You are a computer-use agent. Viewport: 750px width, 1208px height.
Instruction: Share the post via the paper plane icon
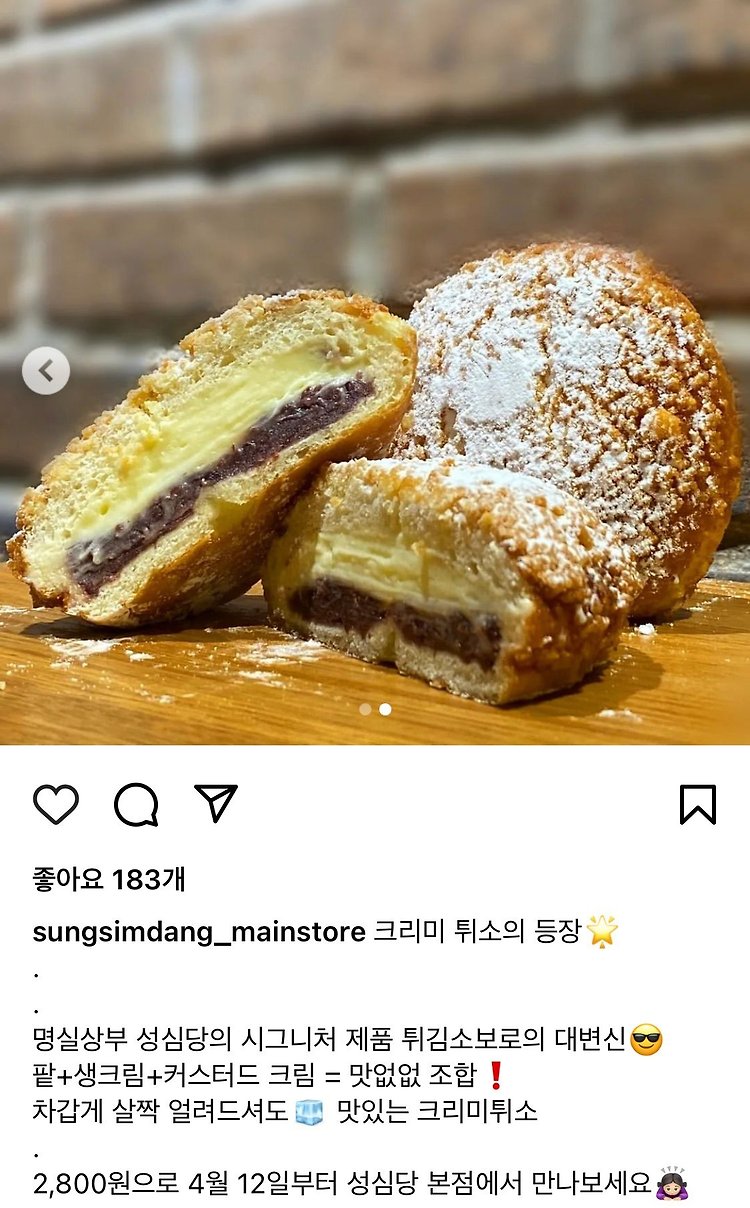pyautogui.click(x=216, y=803)
